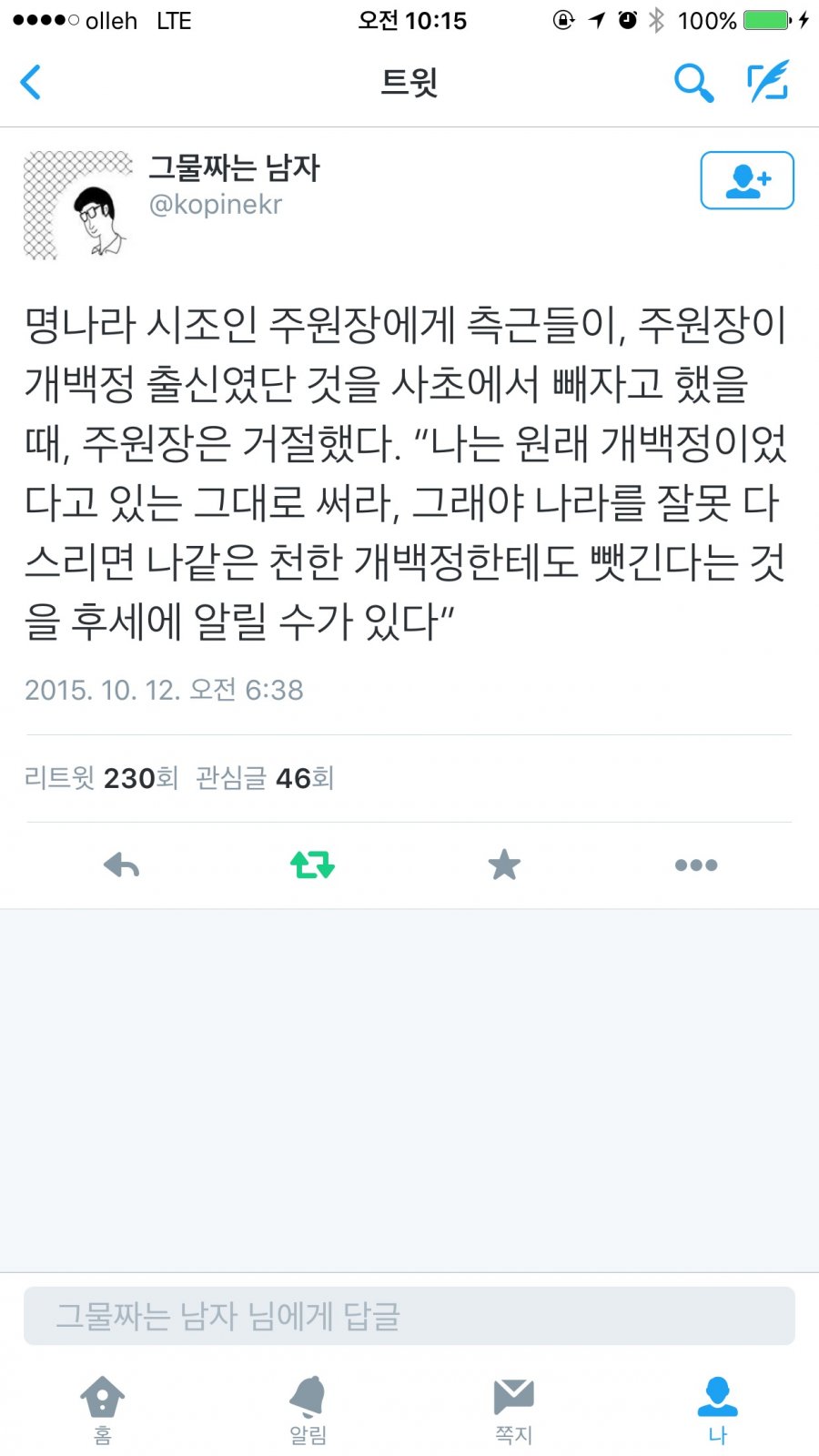Open the @kopinekr profile link
The height and width of the screenshot is (1456, 819).
click(x=216, y=204)
